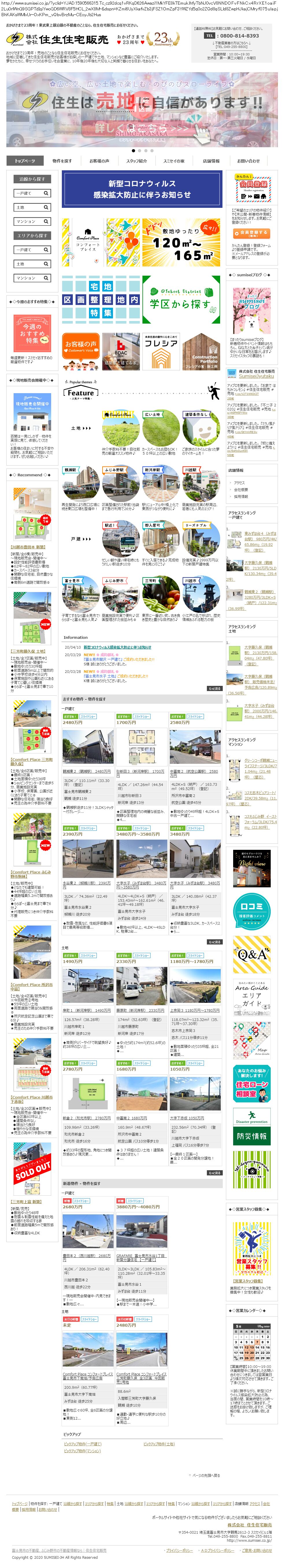284x1568 pixels.
Task: Switch to スタッフ紹介 page
Action: 137,161
